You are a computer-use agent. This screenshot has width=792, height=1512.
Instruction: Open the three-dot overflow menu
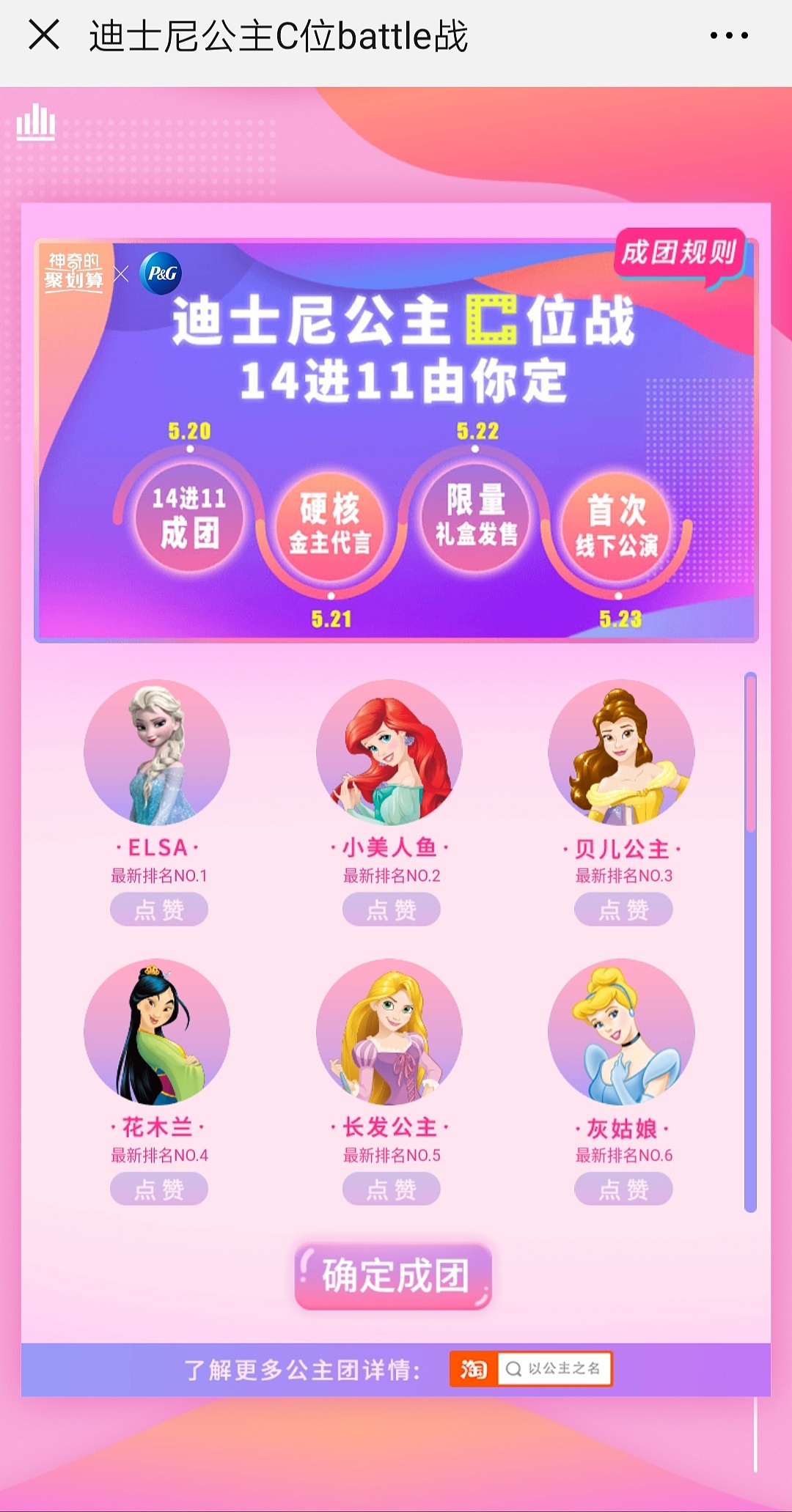click(729, 35)
